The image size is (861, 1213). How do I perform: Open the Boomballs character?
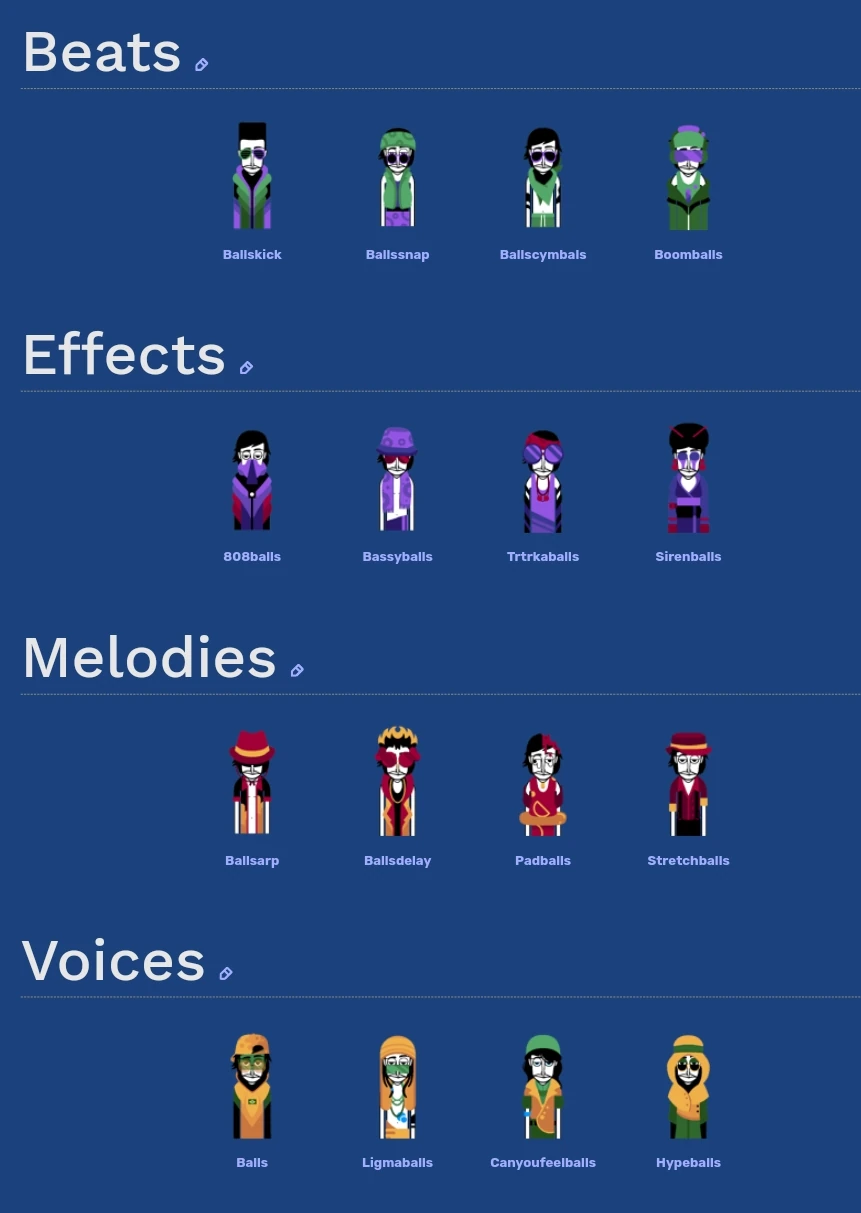click(688, 176)
